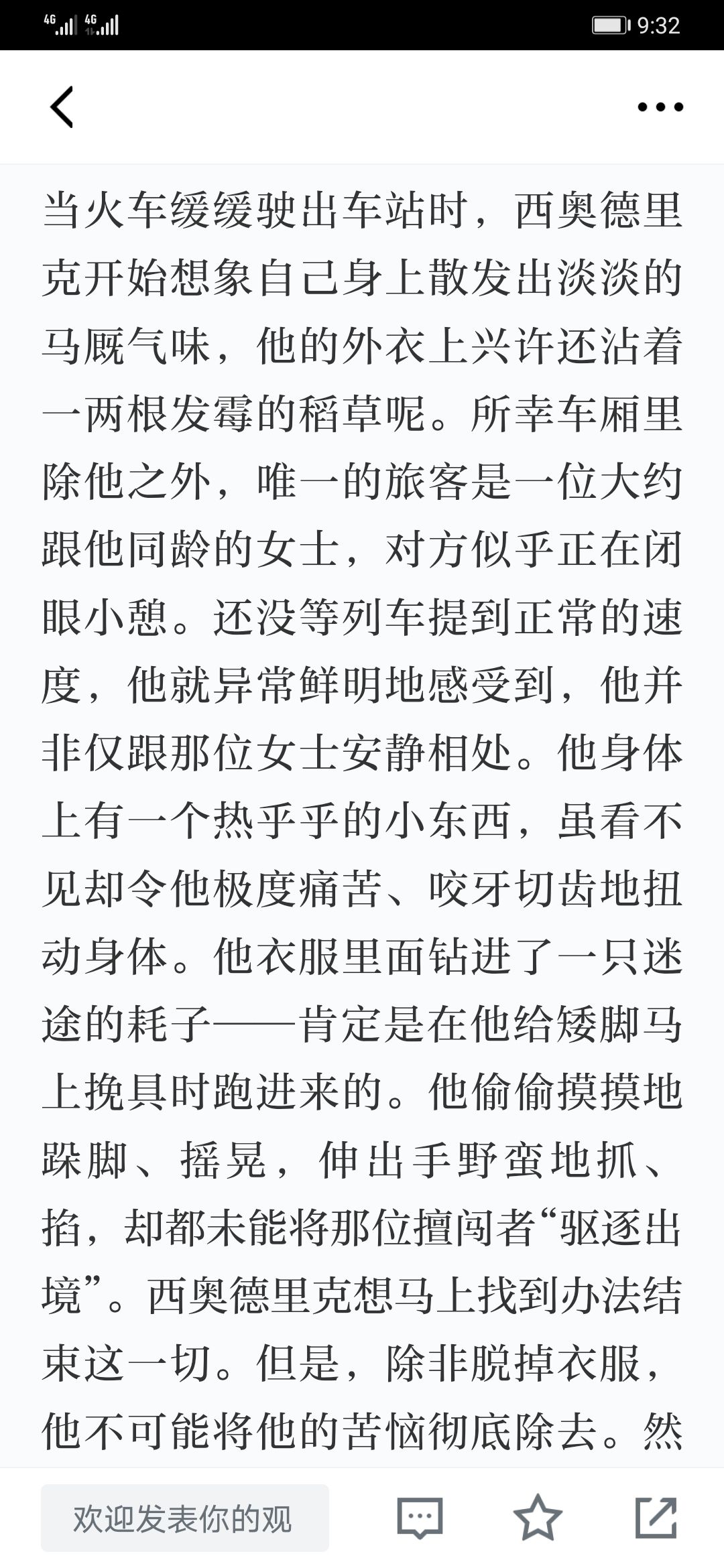Open the three-dot overflow menu

[x=660, y=107]
